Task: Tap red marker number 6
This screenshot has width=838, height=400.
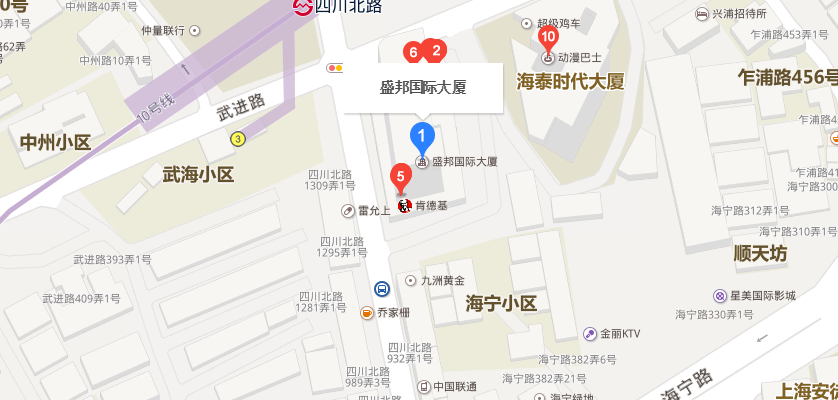Action: coord(412,52)
